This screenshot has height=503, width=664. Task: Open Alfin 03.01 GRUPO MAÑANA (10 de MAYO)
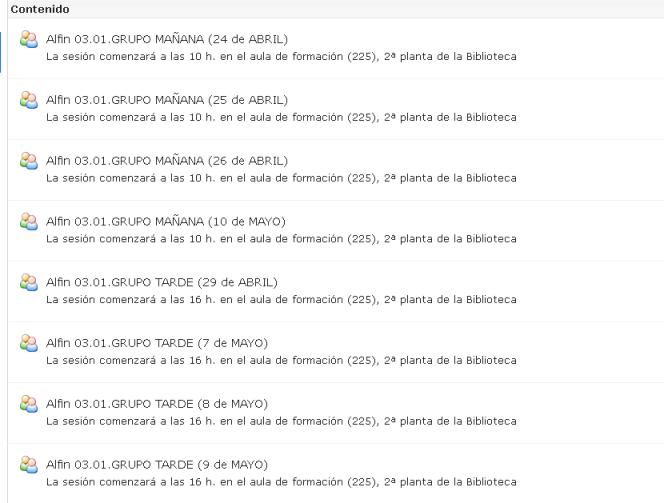pos(165,221)
